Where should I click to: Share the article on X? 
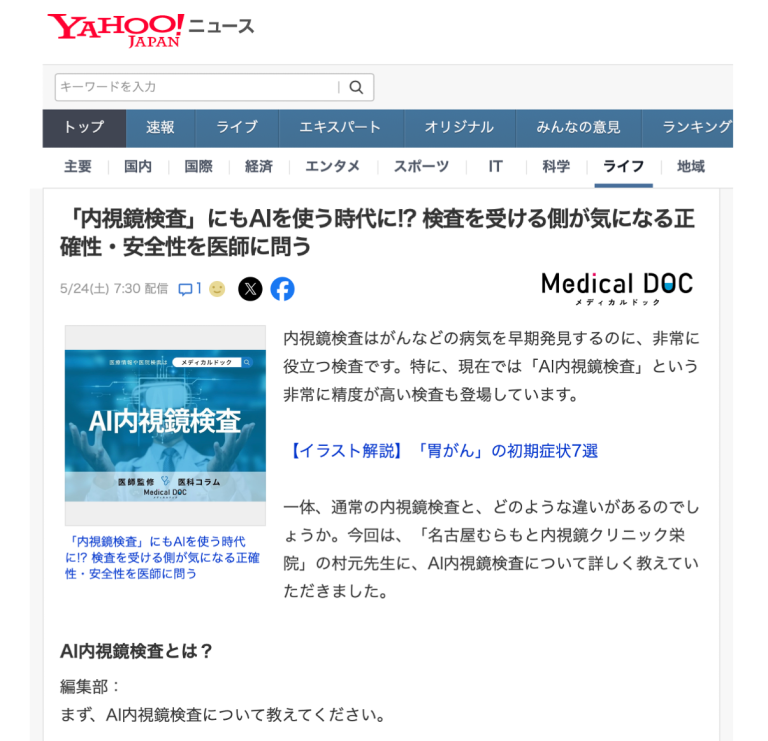pyautogui.click(x=250, y=289)
